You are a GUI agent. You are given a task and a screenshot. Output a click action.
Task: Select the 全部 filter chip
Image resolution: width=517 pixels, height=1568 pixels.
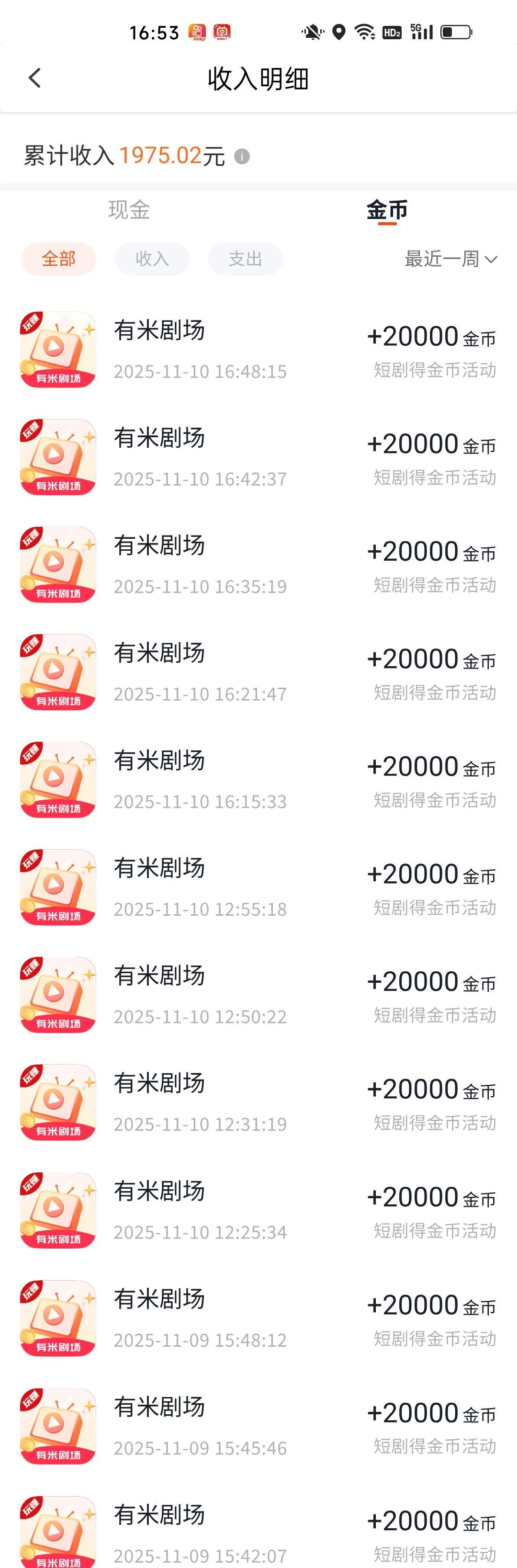[58, 259]
